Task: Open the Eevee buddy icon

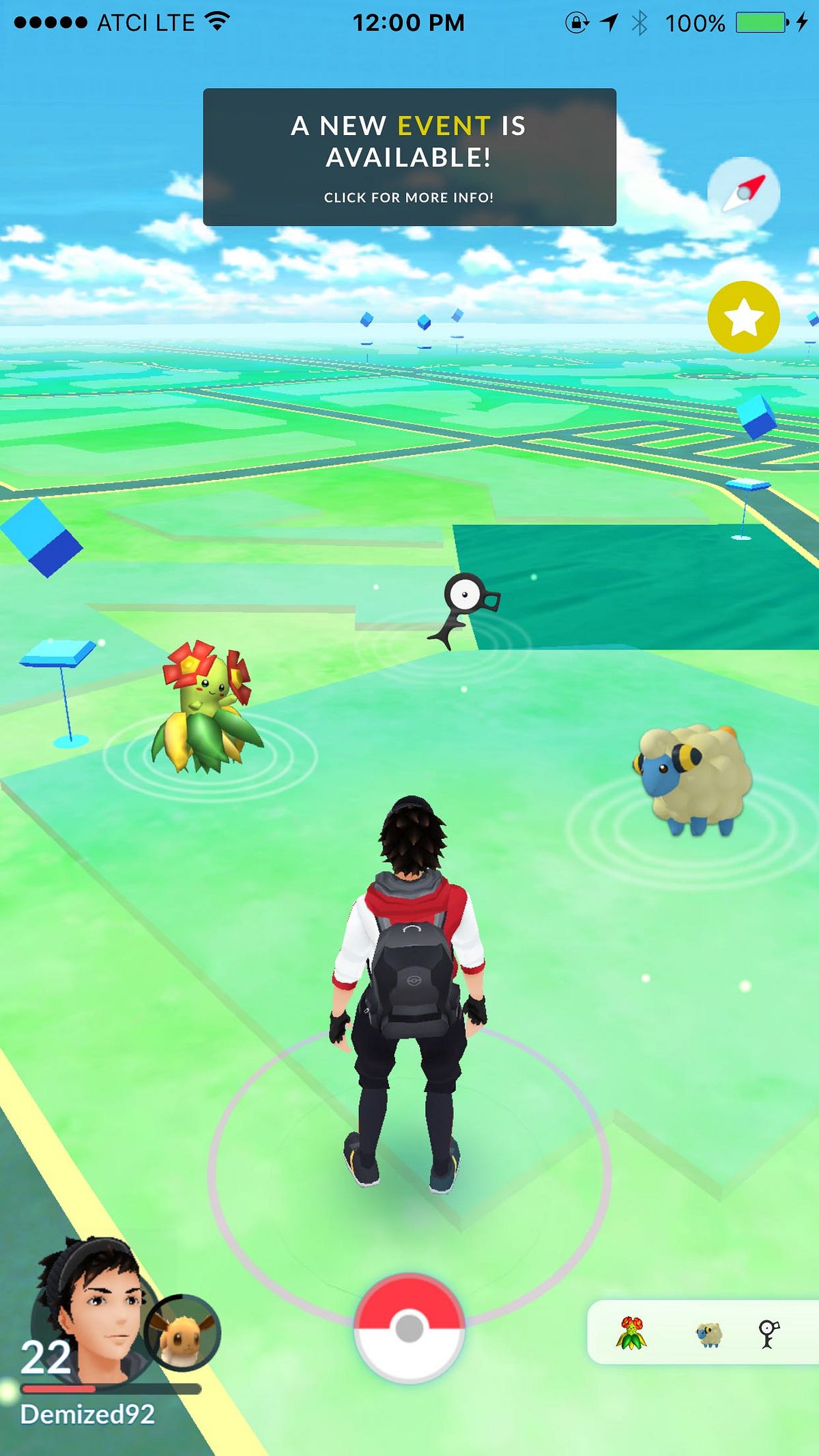Action: click(183, 1332)
